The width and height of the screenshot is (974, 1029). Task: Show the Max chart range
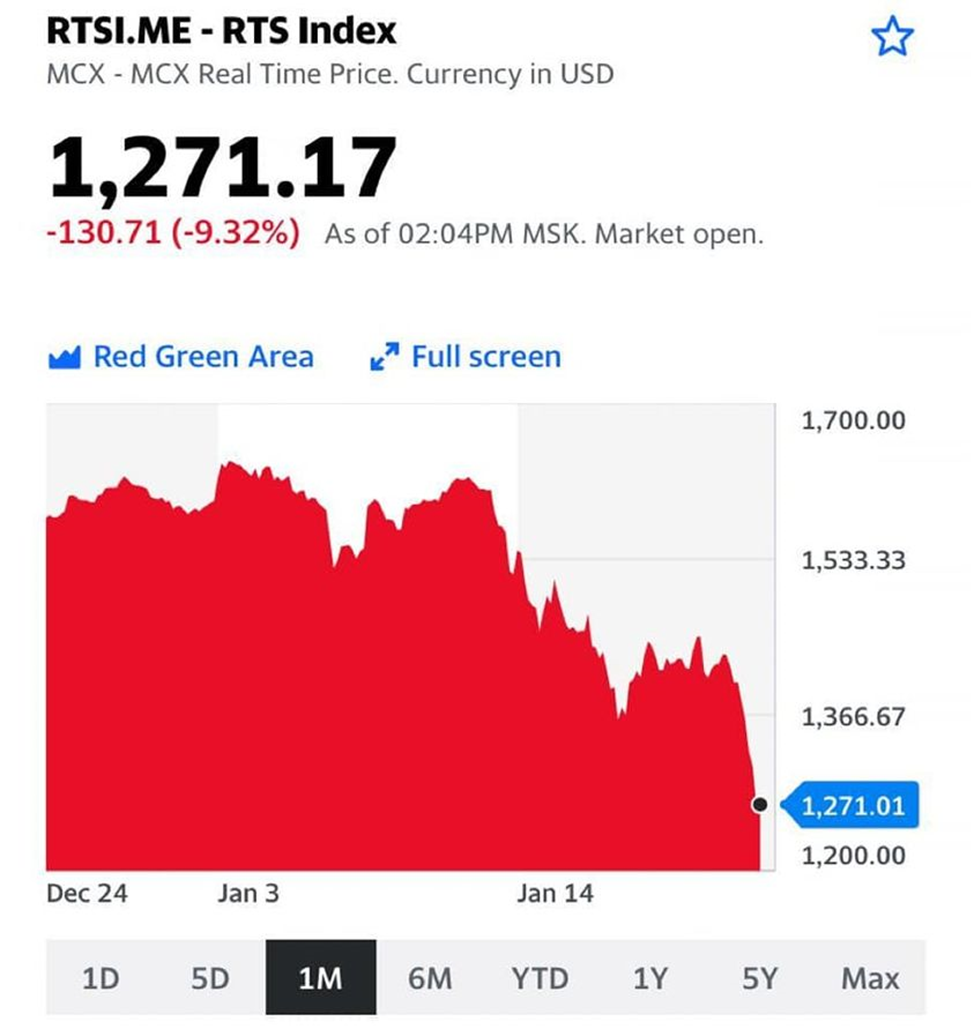point(870,978)
